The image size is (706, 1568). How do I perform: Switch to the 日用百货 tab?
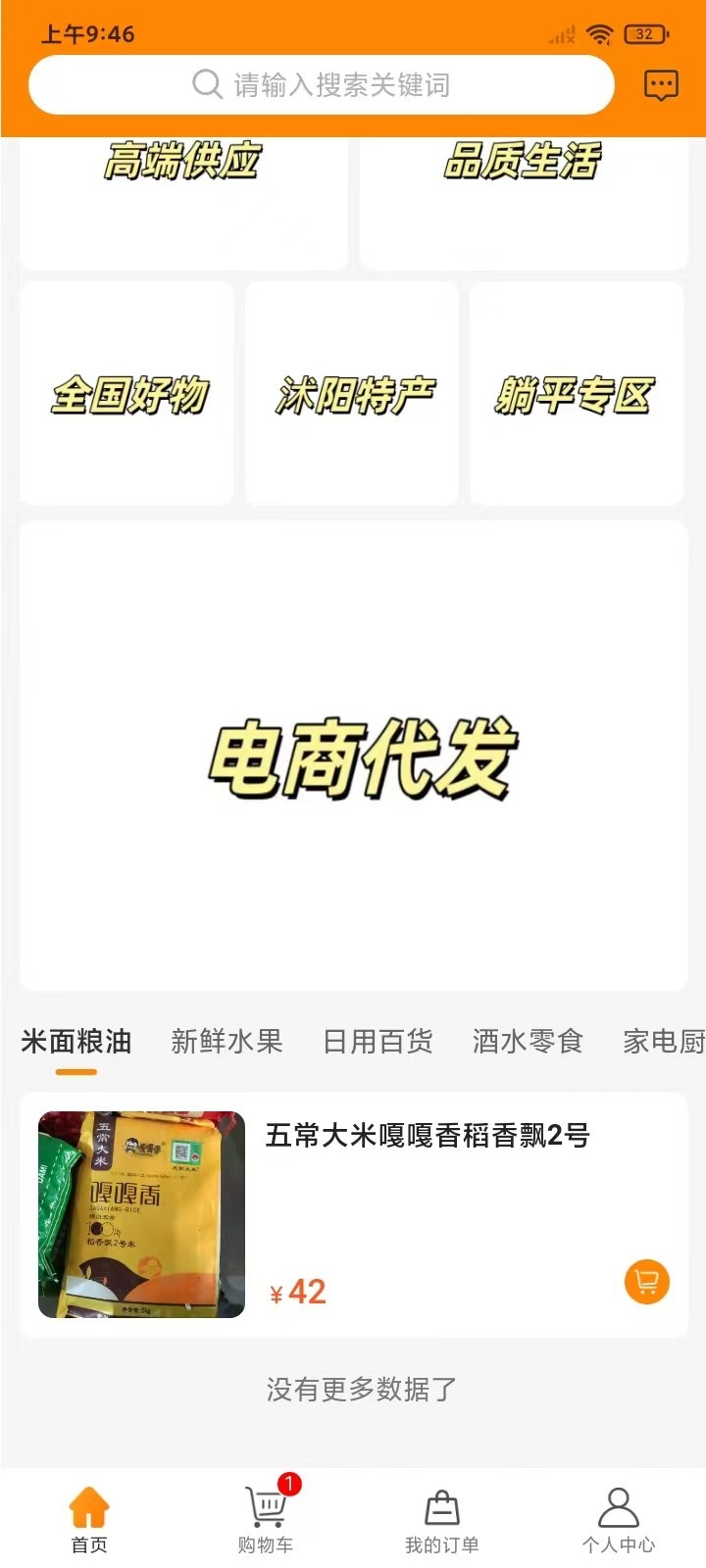click(x=378, y=1042)
